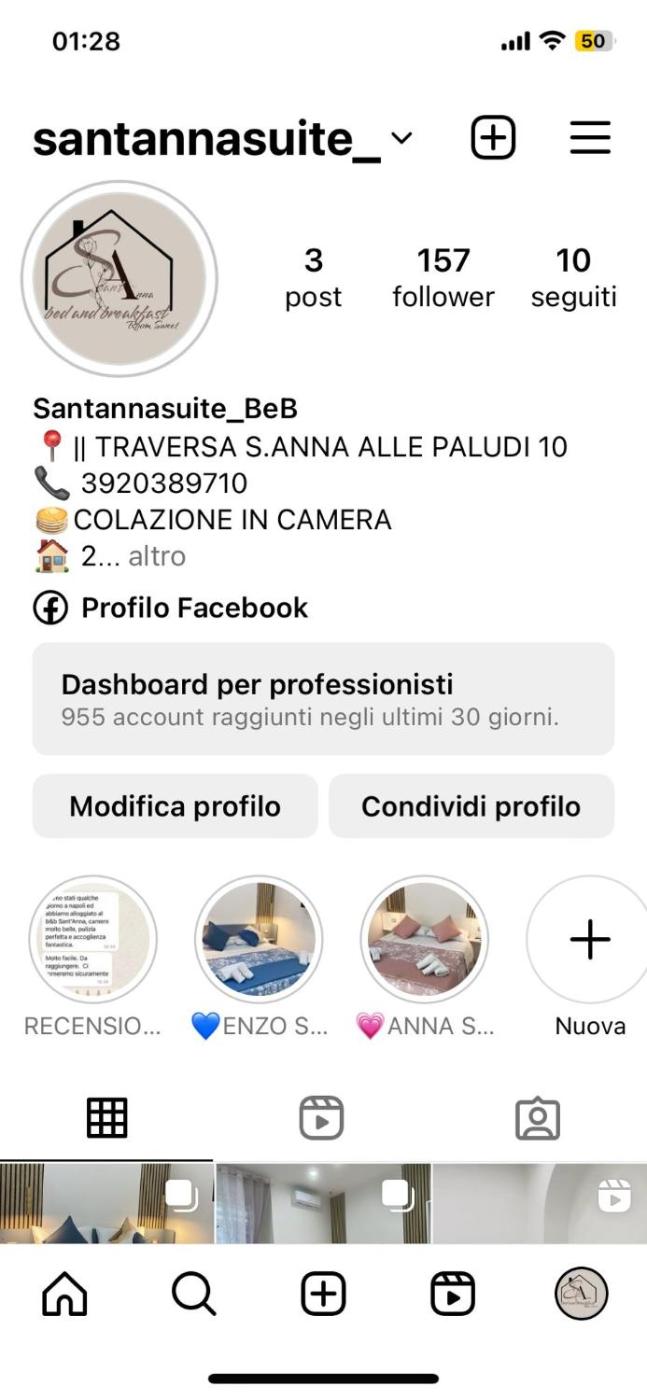647x1400 pixels.
Task: Open the 157 follower list
Action: pos(443,278)
